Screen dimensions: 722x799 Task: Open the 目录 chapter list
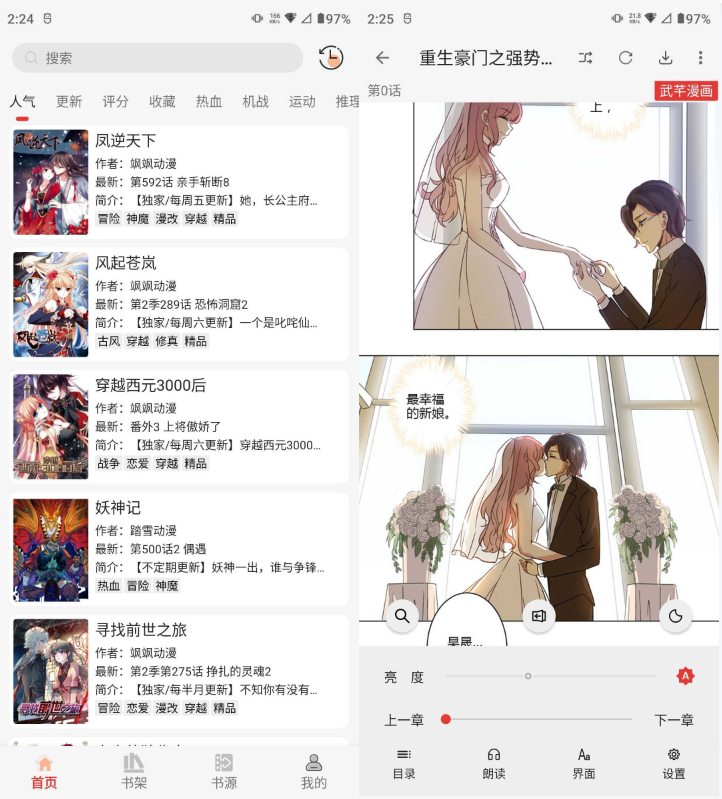pos(404,763)
